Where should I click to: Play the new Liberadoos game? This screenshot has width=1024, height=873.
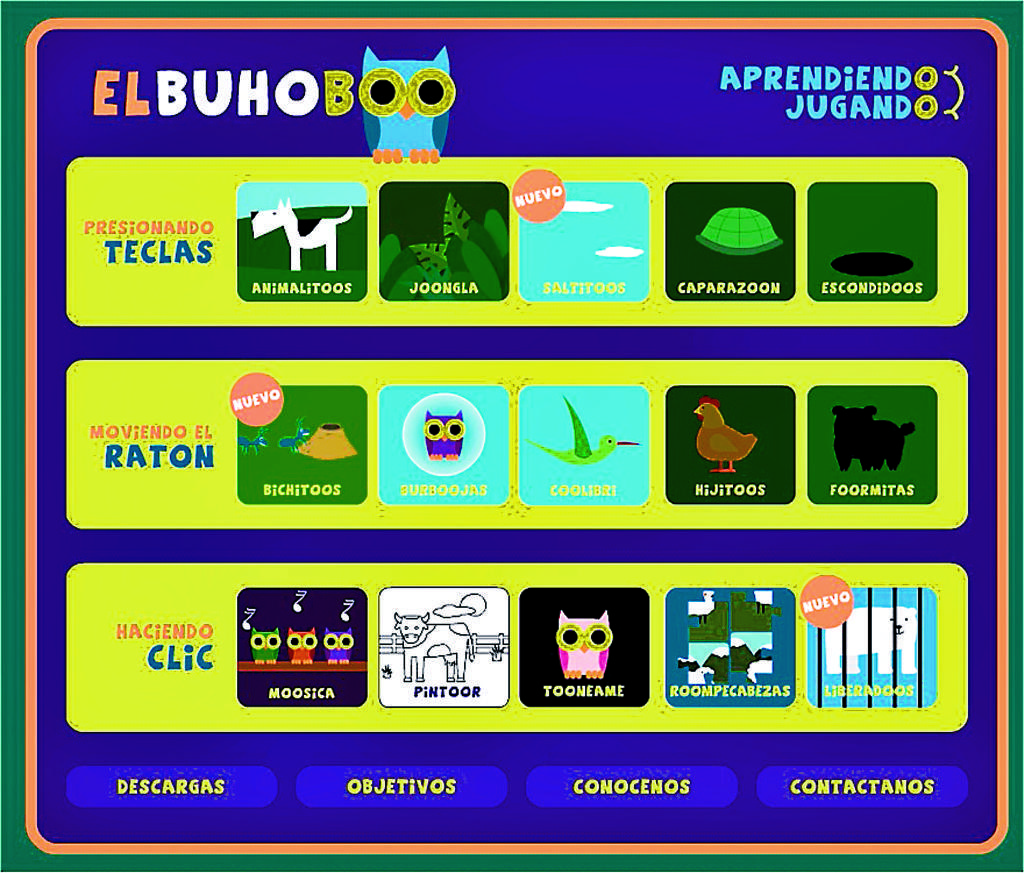pos(871,647)
